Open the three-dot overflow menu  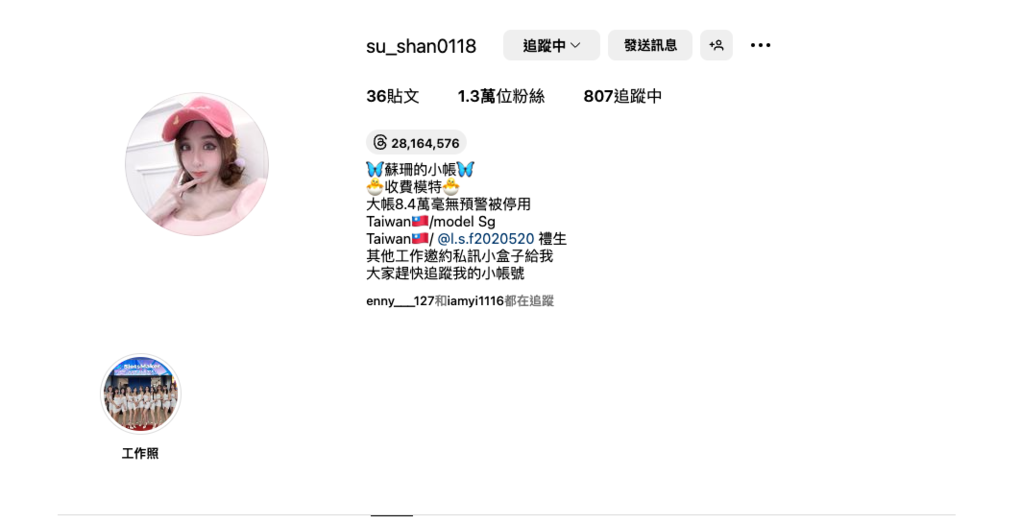(x=760, y=45)
